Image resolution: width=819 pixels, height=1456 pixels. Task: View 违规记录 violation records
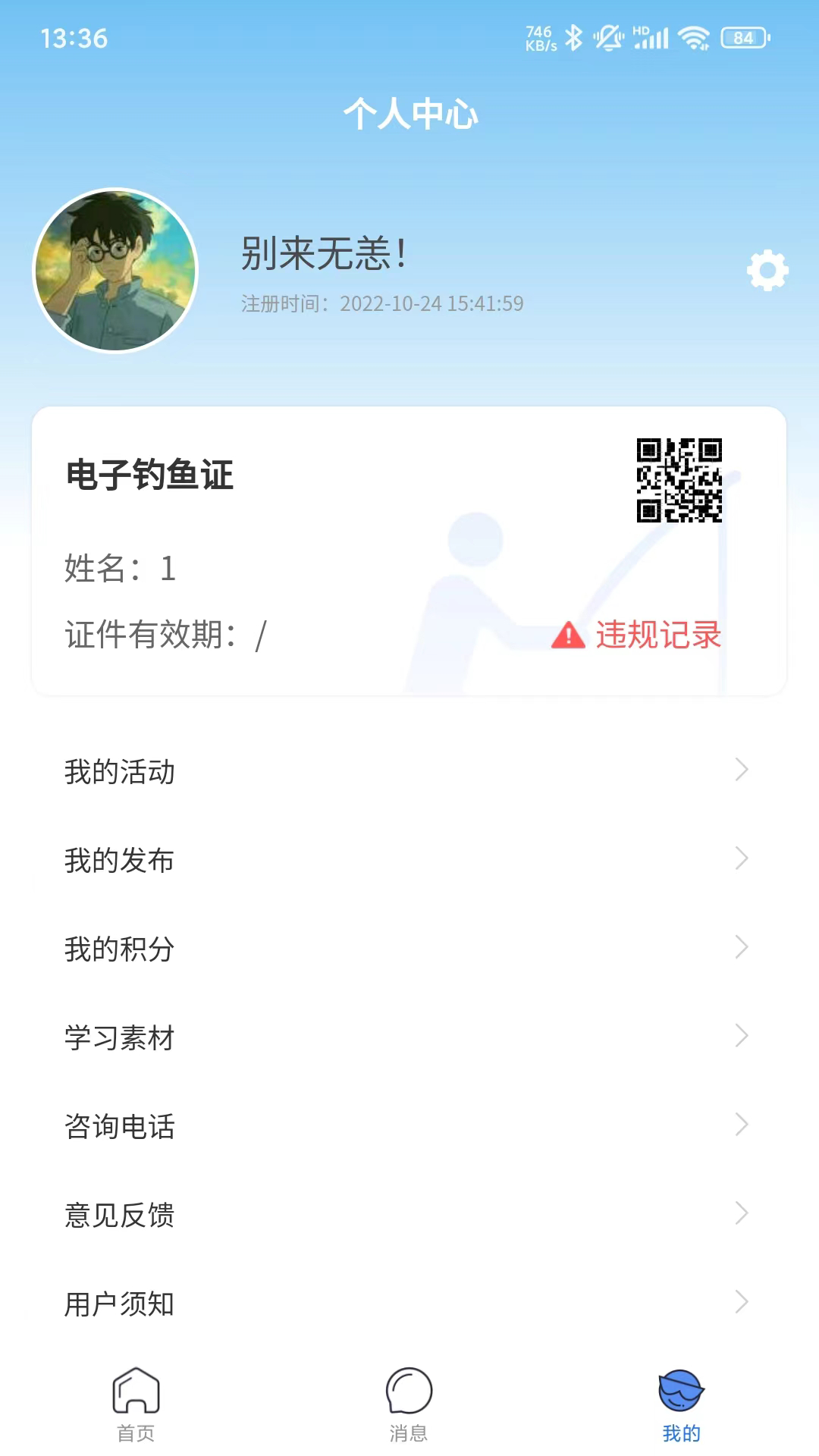click(659, 637)
